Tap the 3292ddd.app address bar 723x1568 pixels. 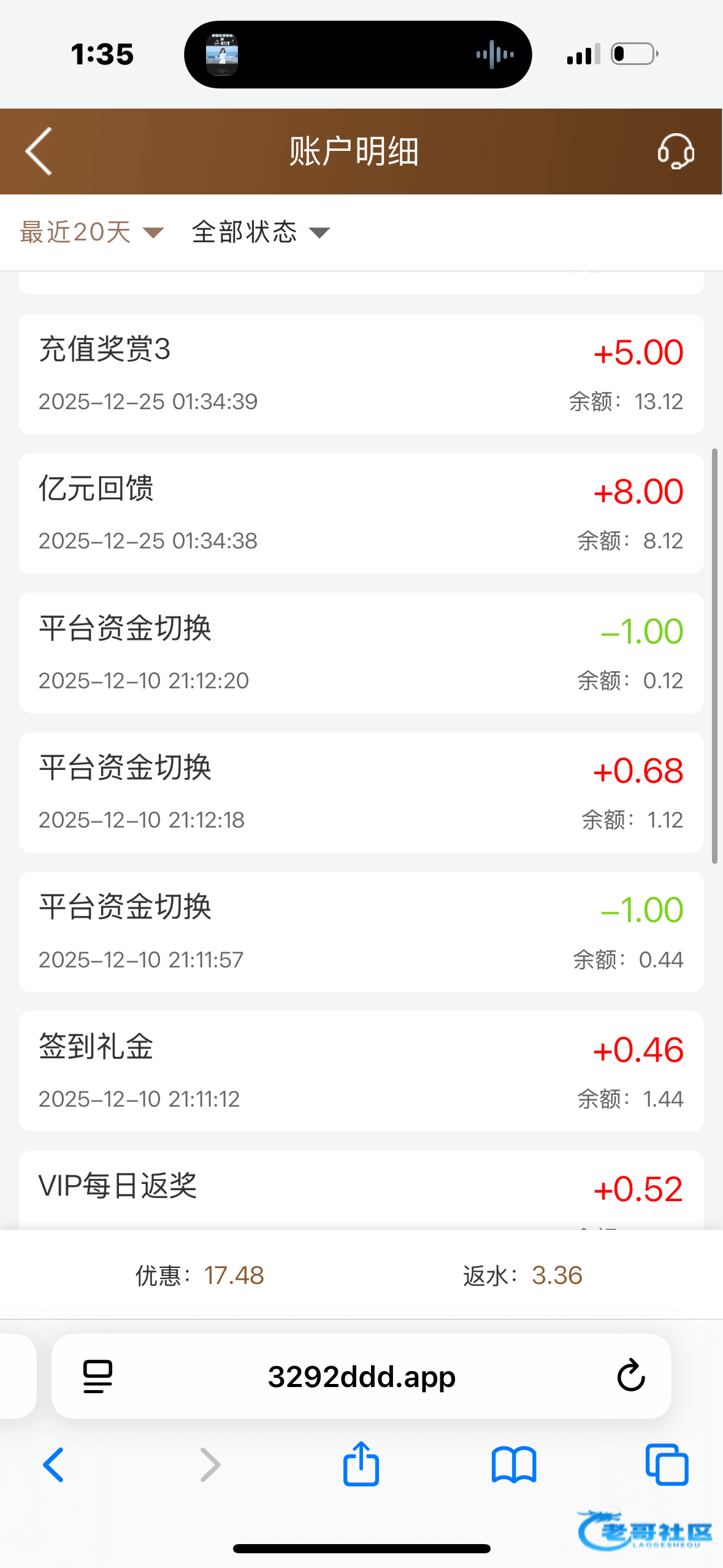click(361, 1377)
